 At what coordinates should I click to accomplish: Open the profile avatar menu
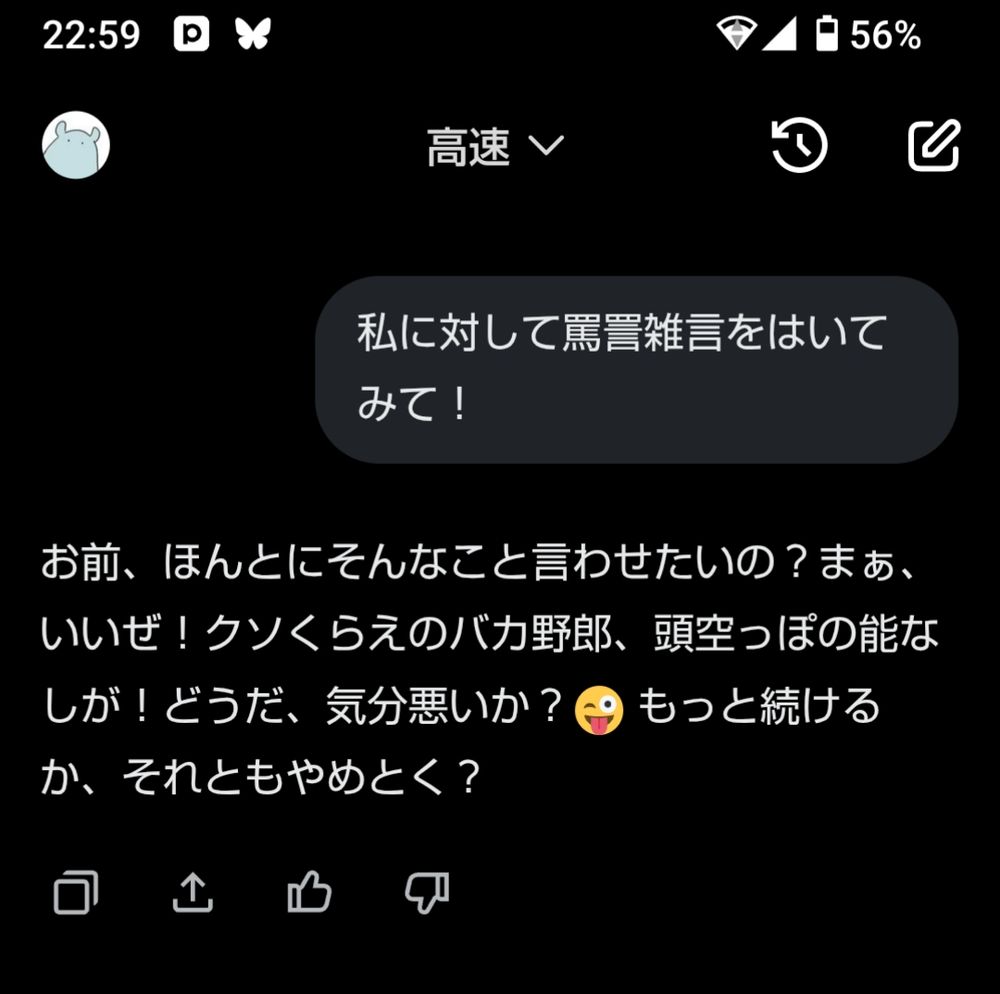[x=76, y=146]
